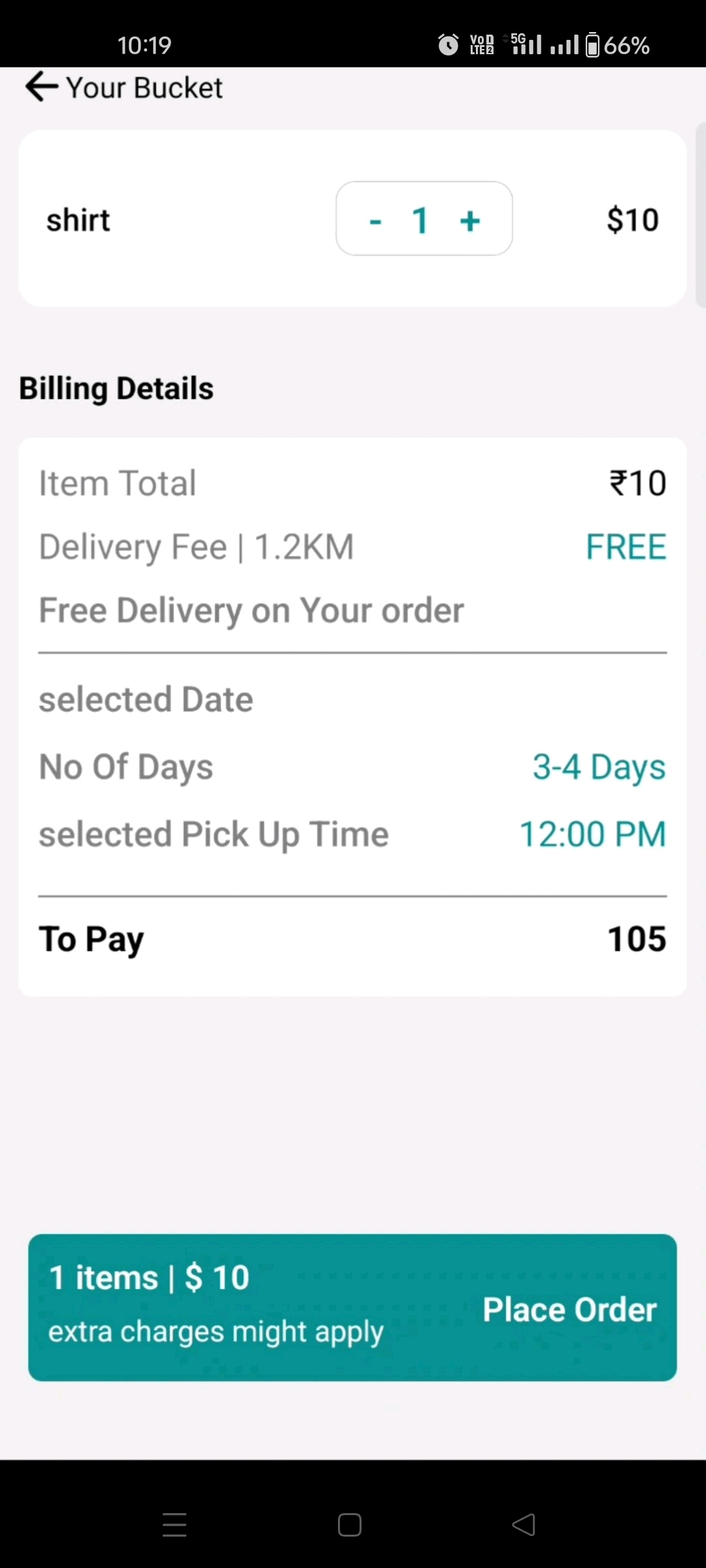Go to the phone home screen
Image resolution: width=706 pixels, height=1568 pixels.
350,1525
